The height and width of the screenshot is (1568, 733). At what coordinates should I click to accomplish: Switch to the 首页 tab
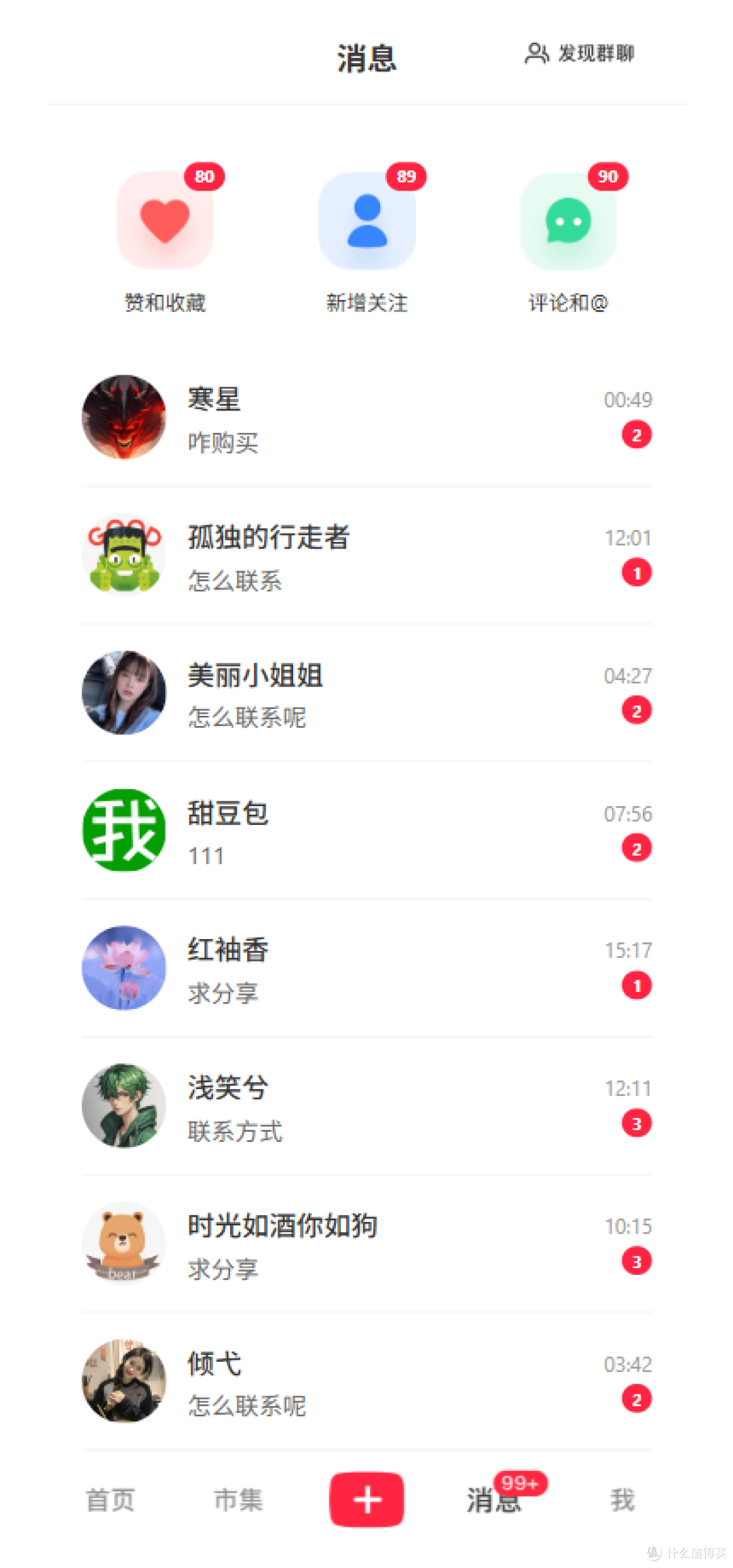(x=111, y=1500)
